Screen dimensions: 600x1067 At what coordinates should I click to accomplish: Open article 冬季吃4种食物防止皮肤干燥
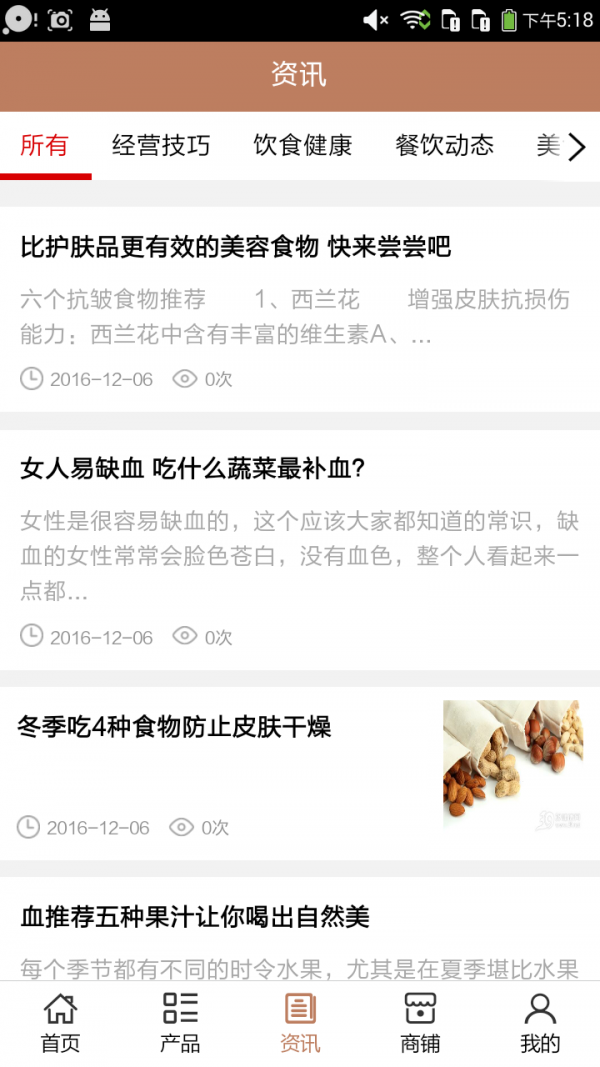[x=175, y=727]
